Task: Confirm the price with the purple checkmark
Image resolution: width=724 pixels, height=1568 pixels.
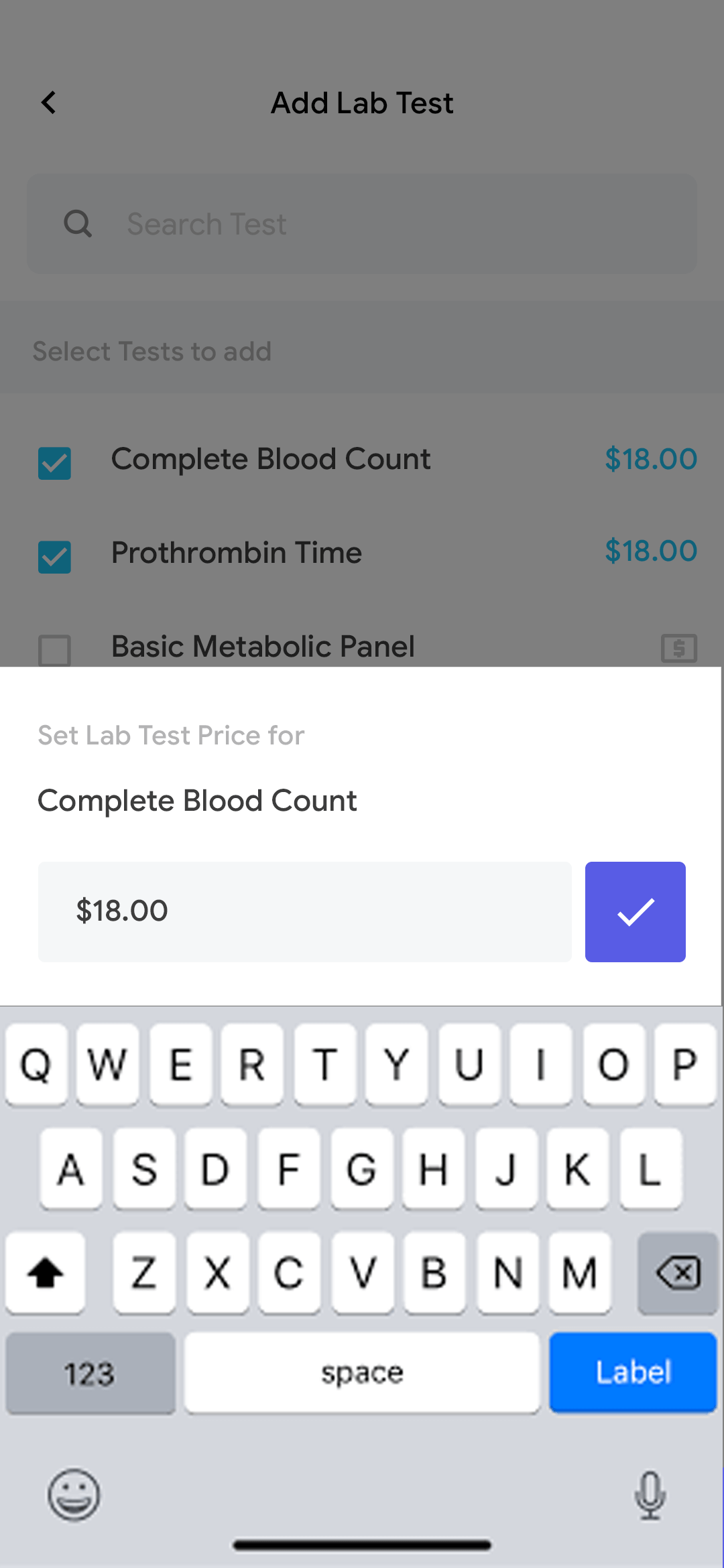Action: point(635,911)
